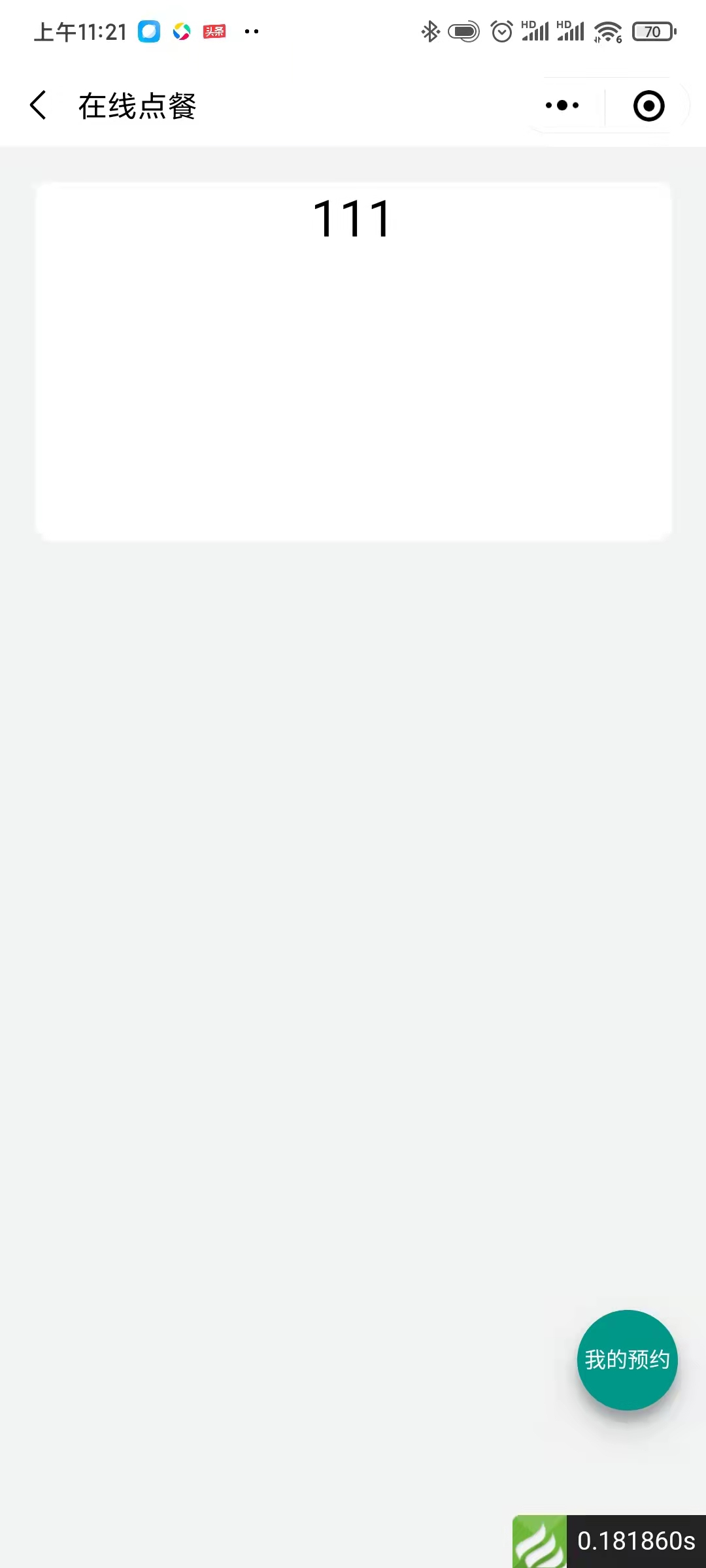Image resolution: width=706 pixels, height=1568 pixels.
Task: Close the mini program with the circle button
Action: 648,106
